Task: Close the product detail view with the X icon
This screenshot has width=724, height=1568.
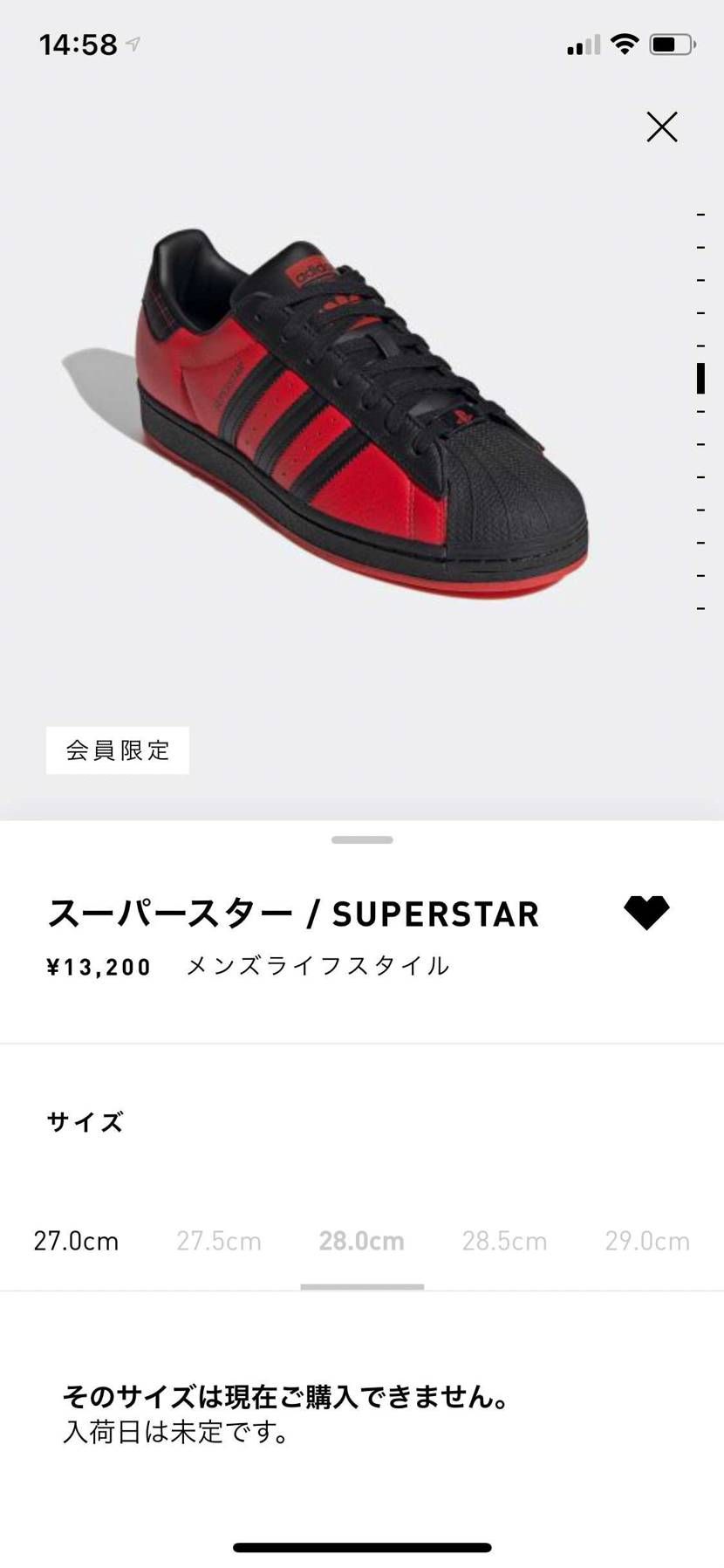Action: [662, 127]
